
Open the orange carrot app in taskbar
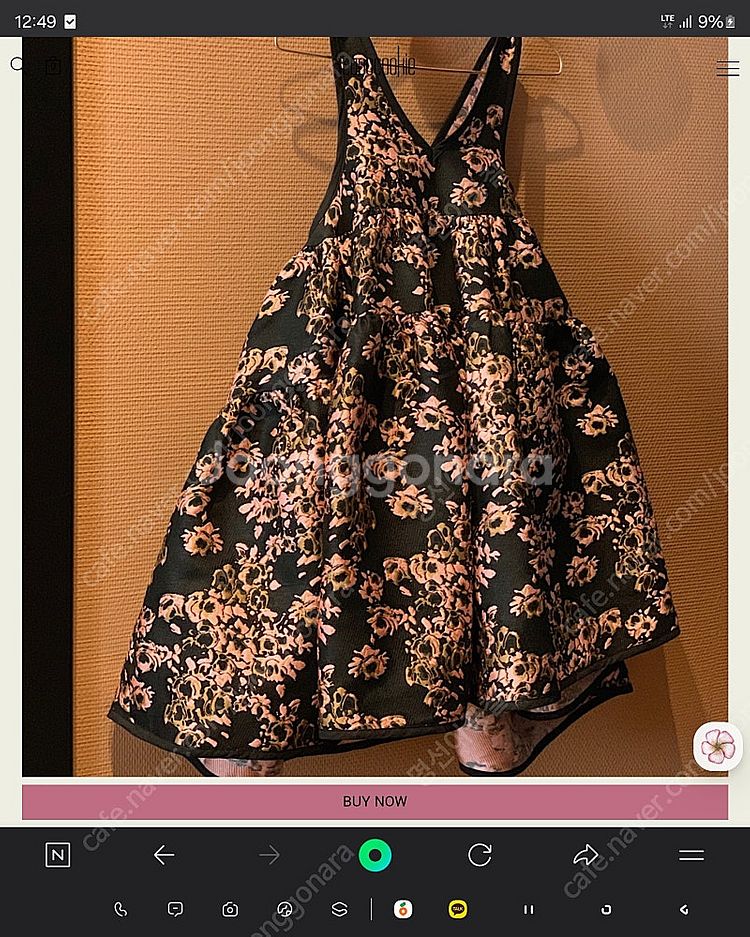[403, 909]
